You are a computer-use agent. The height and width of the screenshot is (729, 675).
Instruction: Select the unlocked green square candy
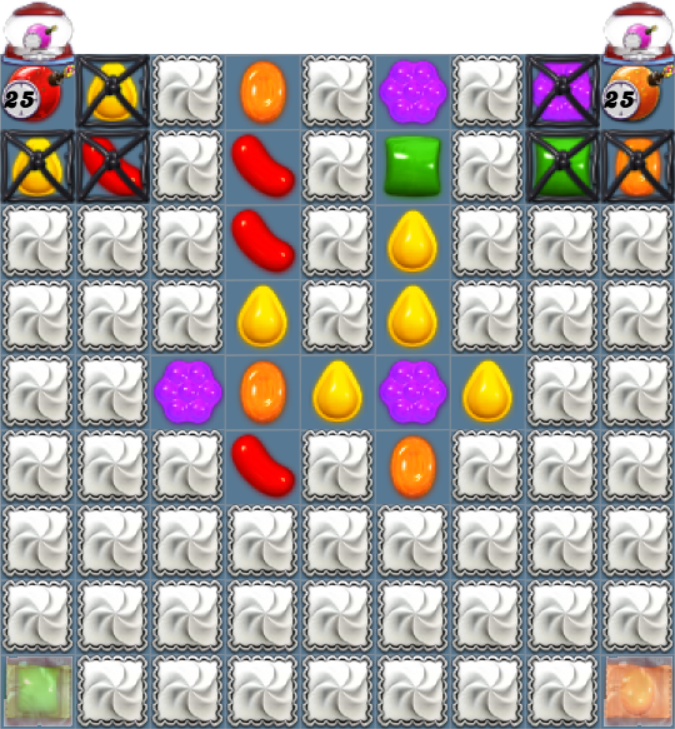(413, 167)
